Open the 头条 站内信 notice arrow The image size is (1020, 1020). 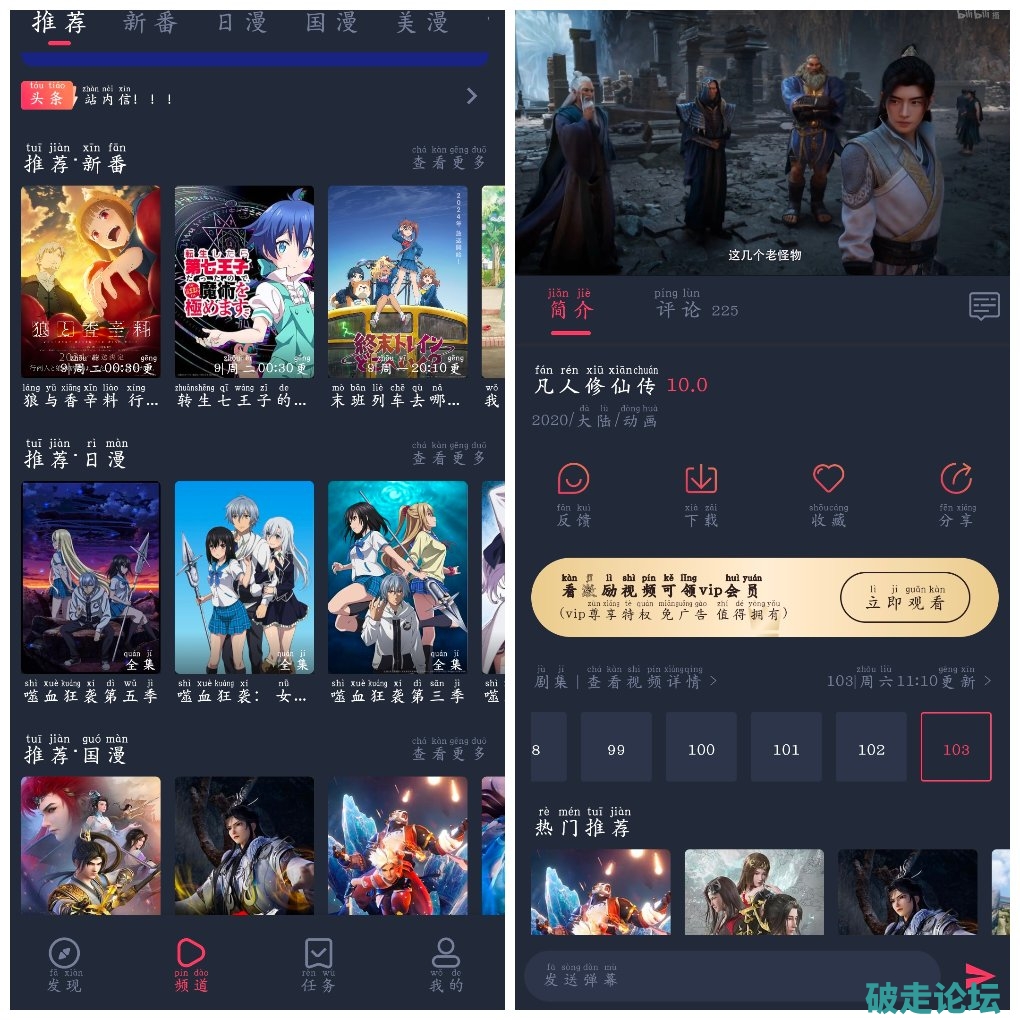pyautogui.click(x=472, y=96)
